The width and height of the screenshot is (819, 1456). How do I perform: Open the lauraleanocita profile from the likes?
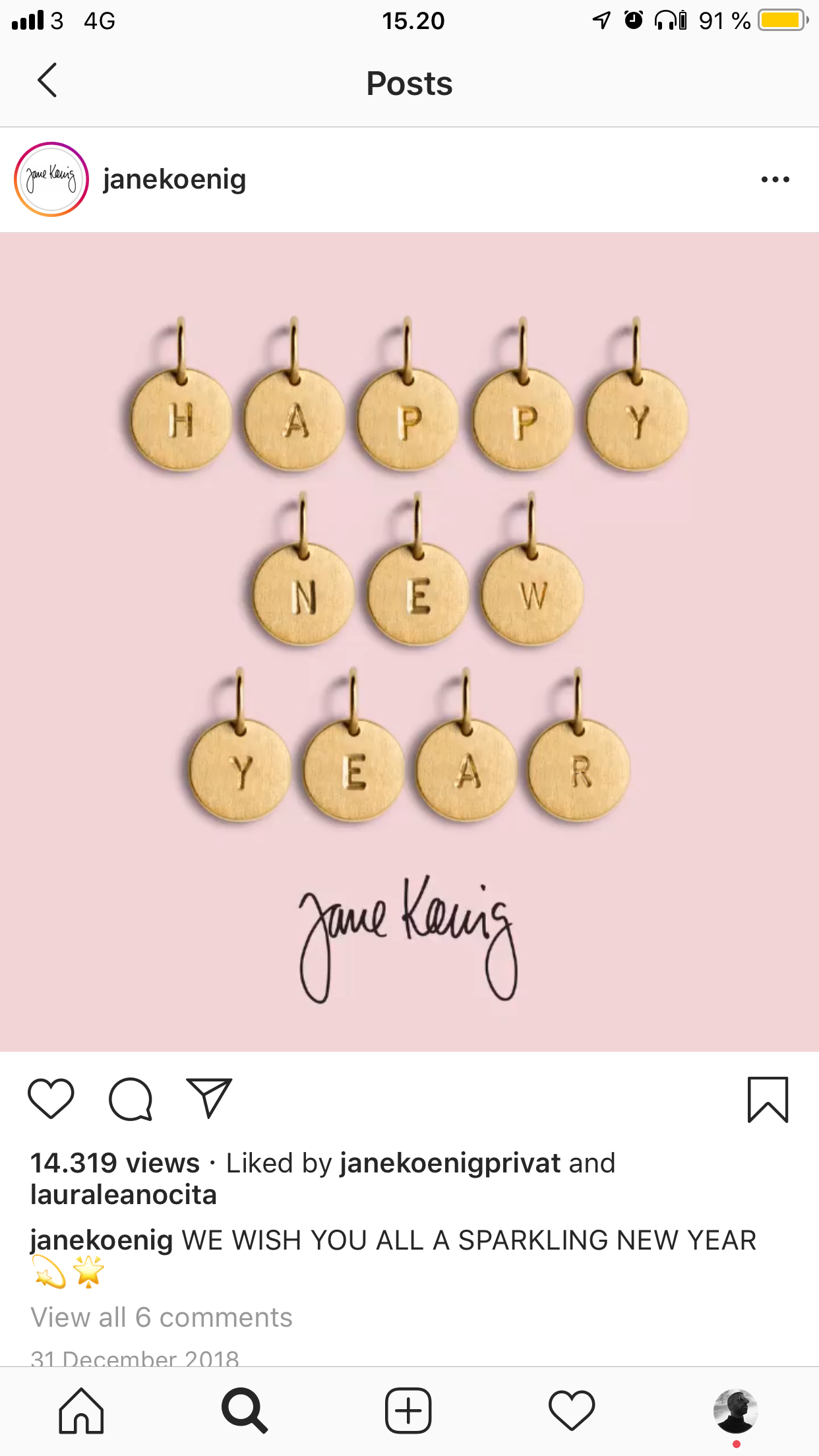click(123, 1195)
